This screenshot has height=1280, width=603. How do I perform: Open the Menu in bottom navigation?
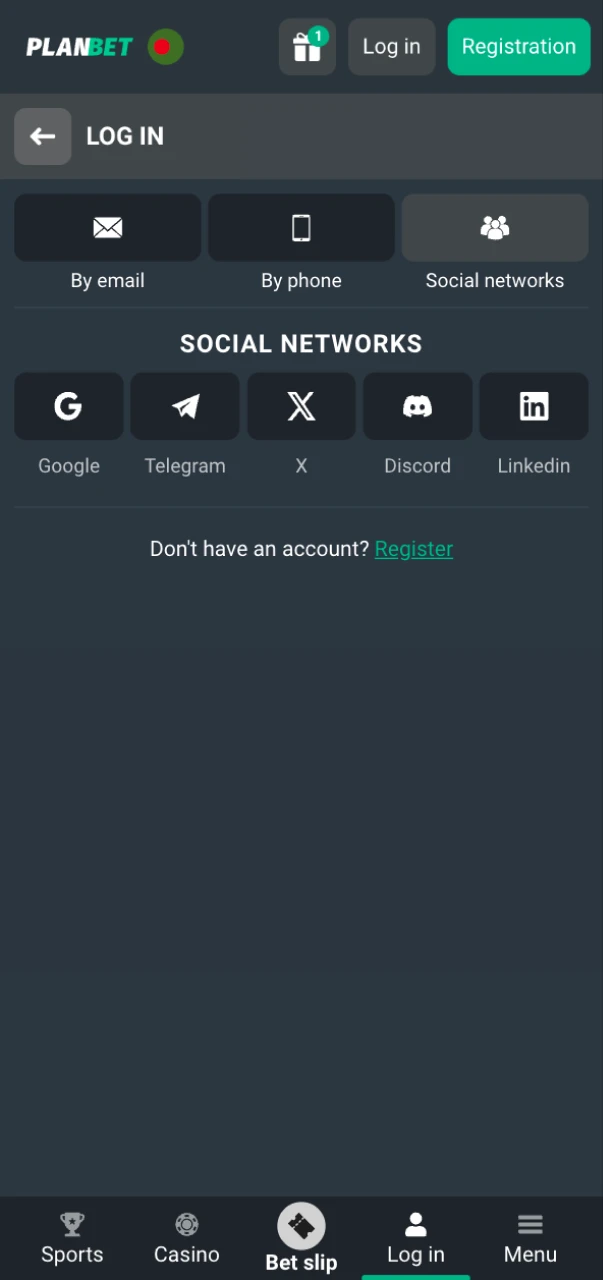(530, 1238)
